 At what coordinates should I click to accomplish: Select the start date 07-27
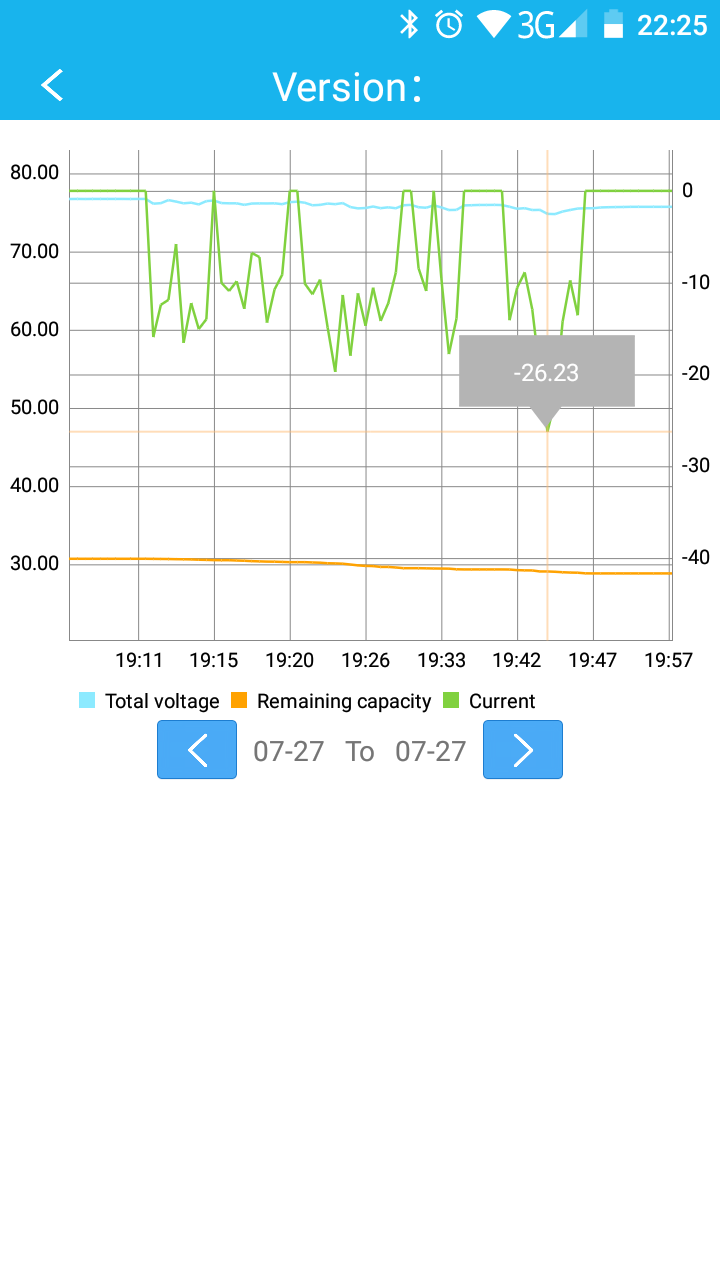pos(289,751)
